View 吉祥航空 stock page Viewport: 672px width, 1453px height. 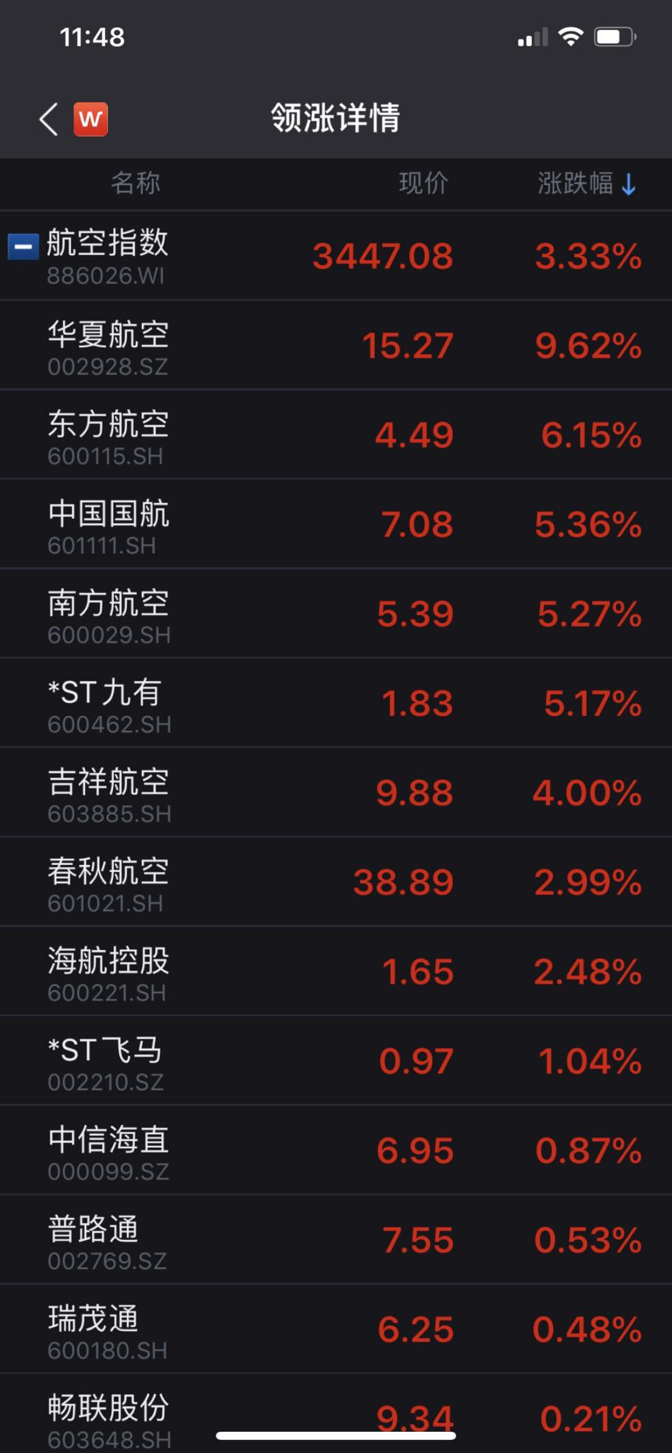(336, 792)
